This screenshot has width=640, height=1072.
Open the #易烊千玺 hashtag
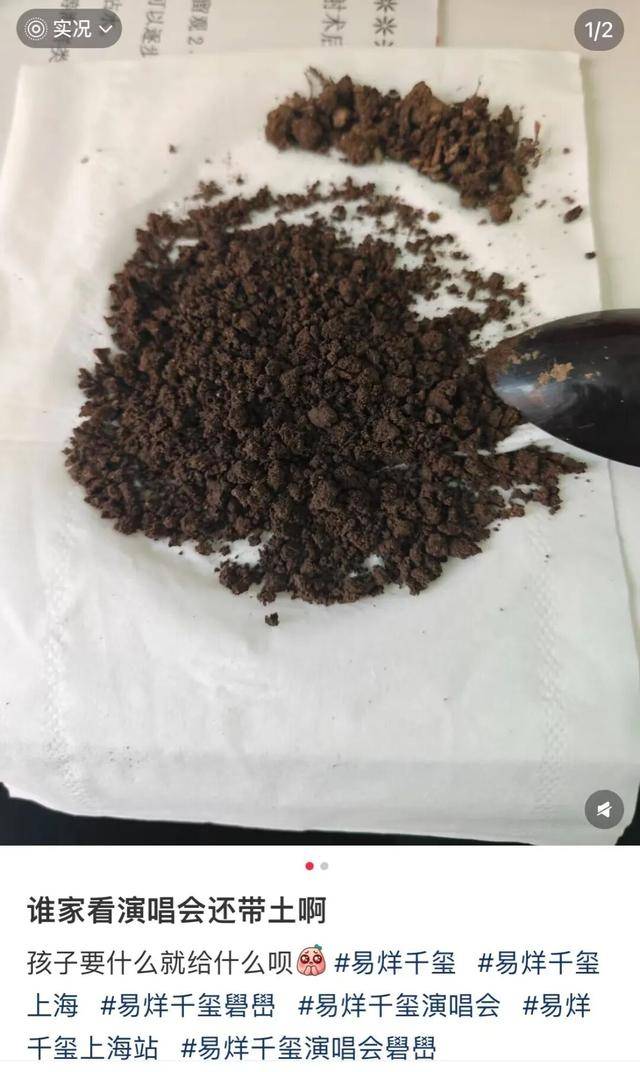(394, 963)
